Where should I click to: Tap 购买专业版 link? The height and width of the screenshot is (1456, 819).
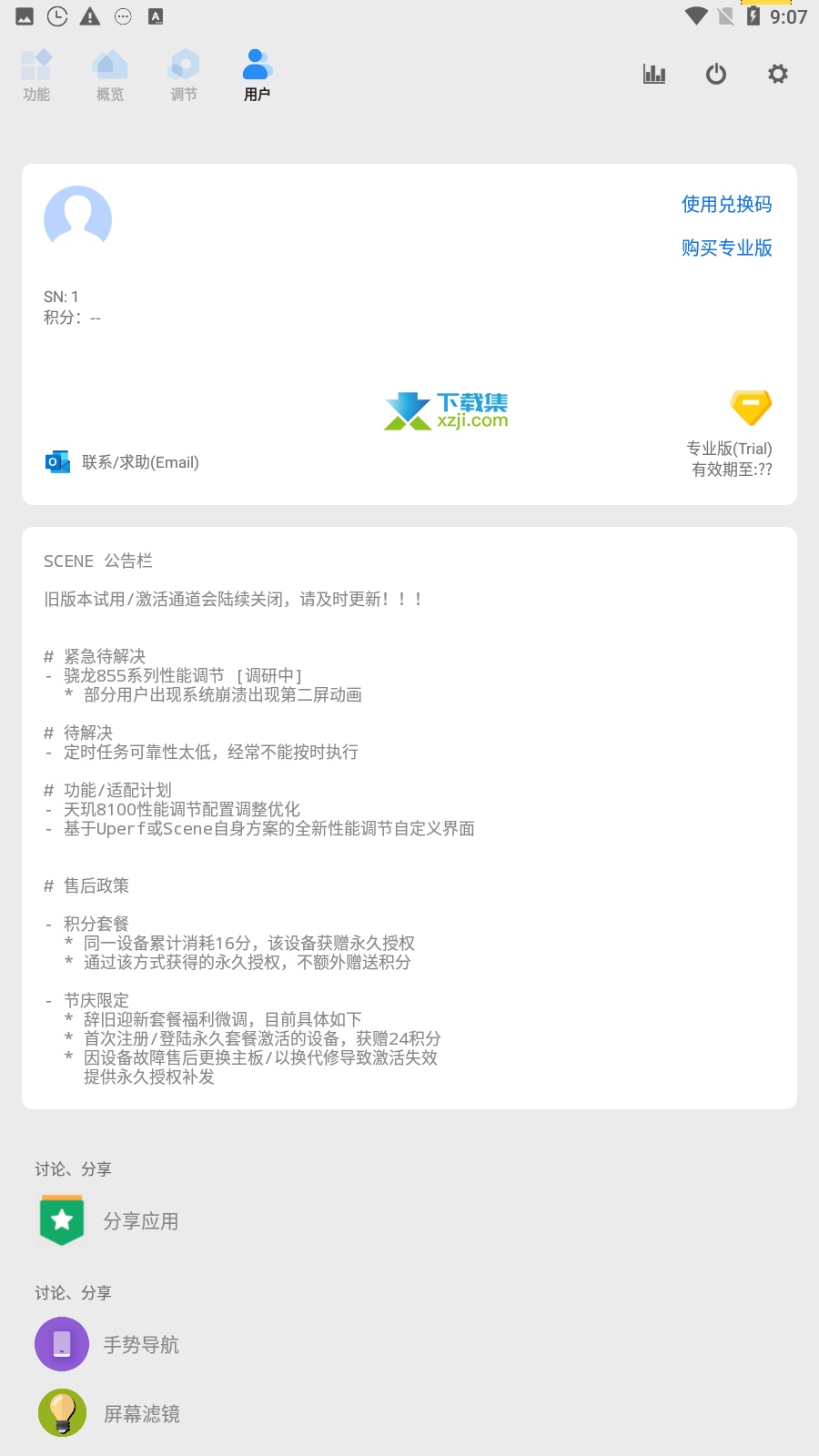[727, 248]
